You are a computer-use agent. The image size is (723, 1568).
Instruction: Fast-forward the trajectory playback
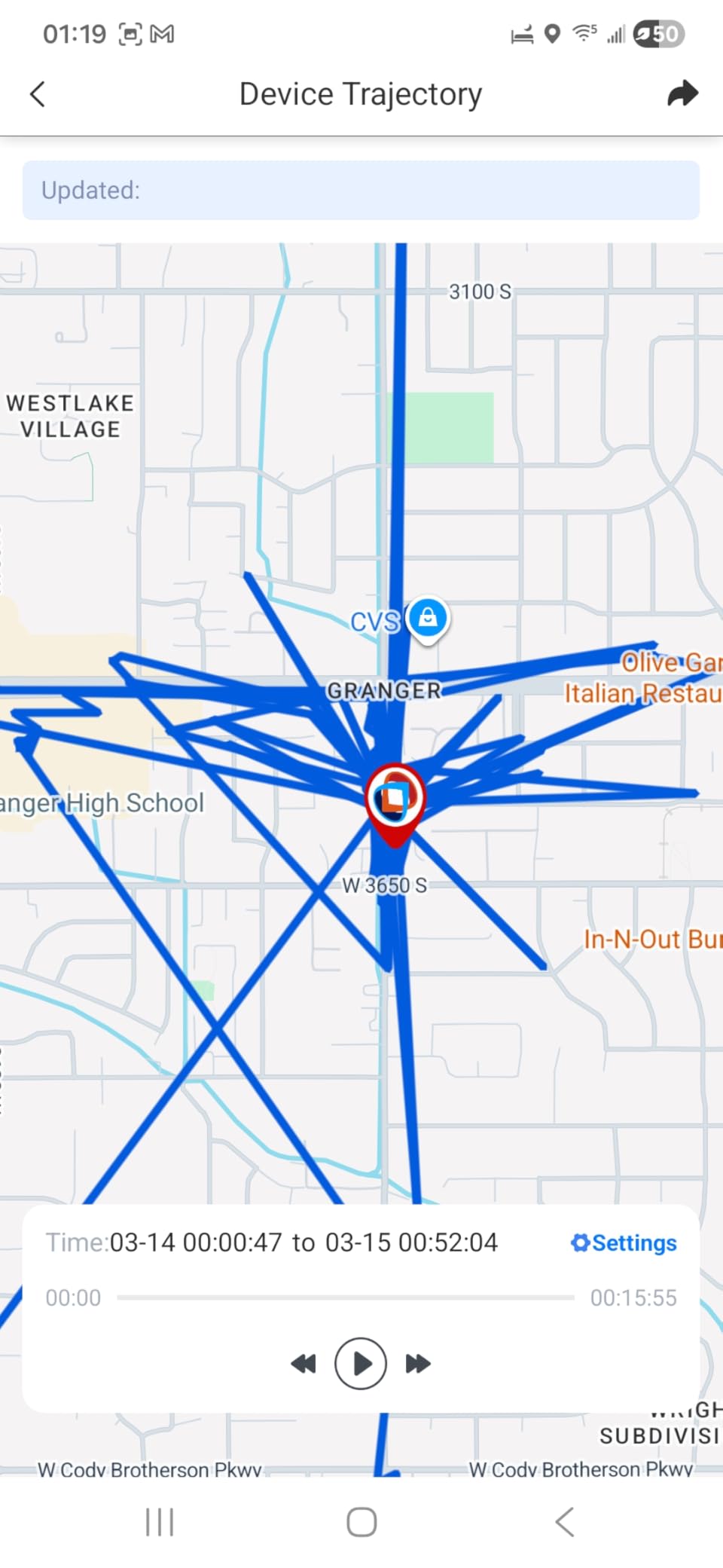coord(418,1363)
